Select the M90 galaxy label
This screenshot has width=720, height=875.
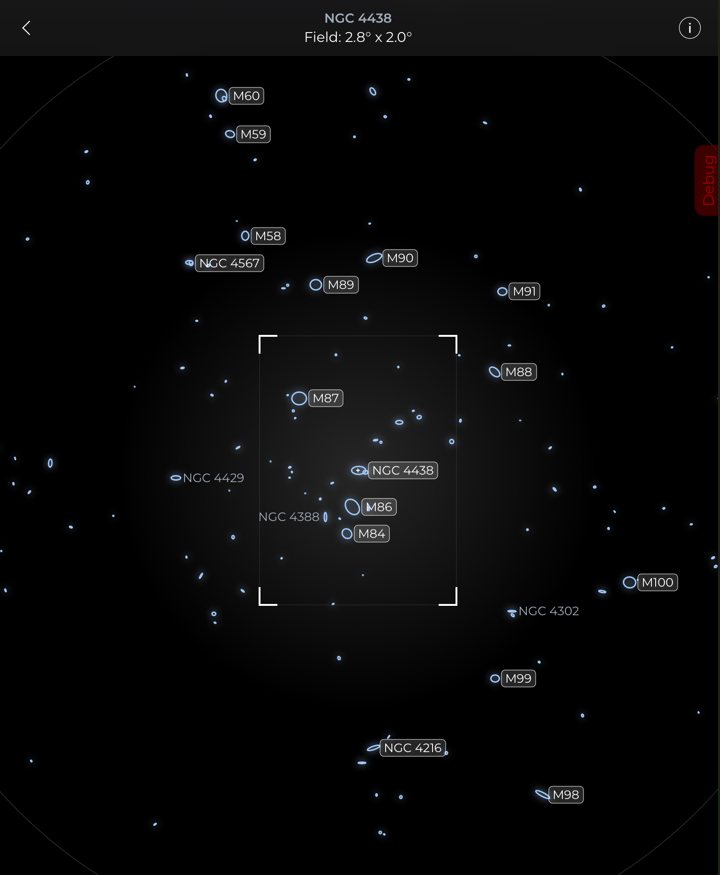(400, 258)
